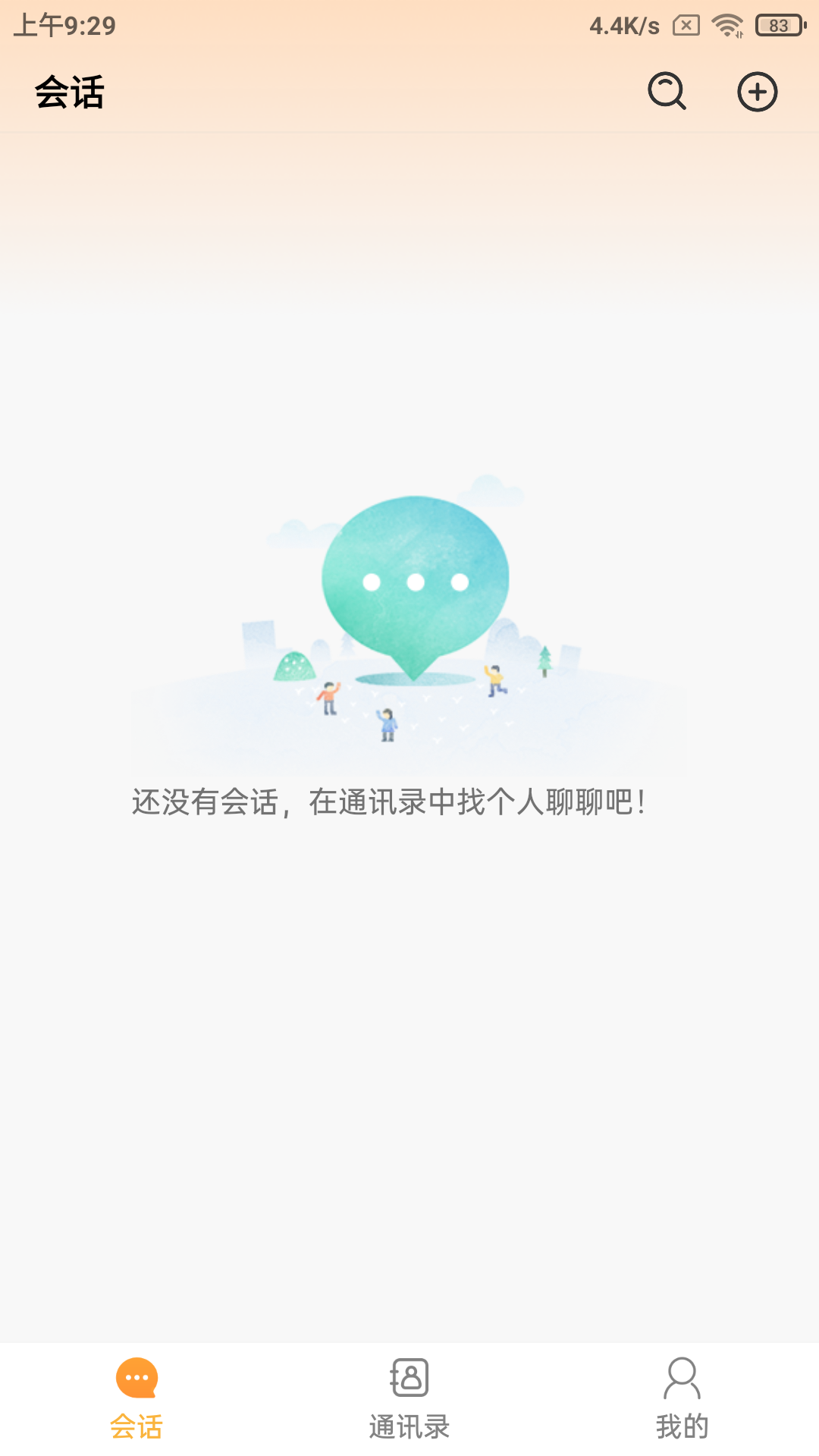Tap the clock showing 上午9:29
The width and height of the screenshot is (819, 1456).
pos(67,23)
